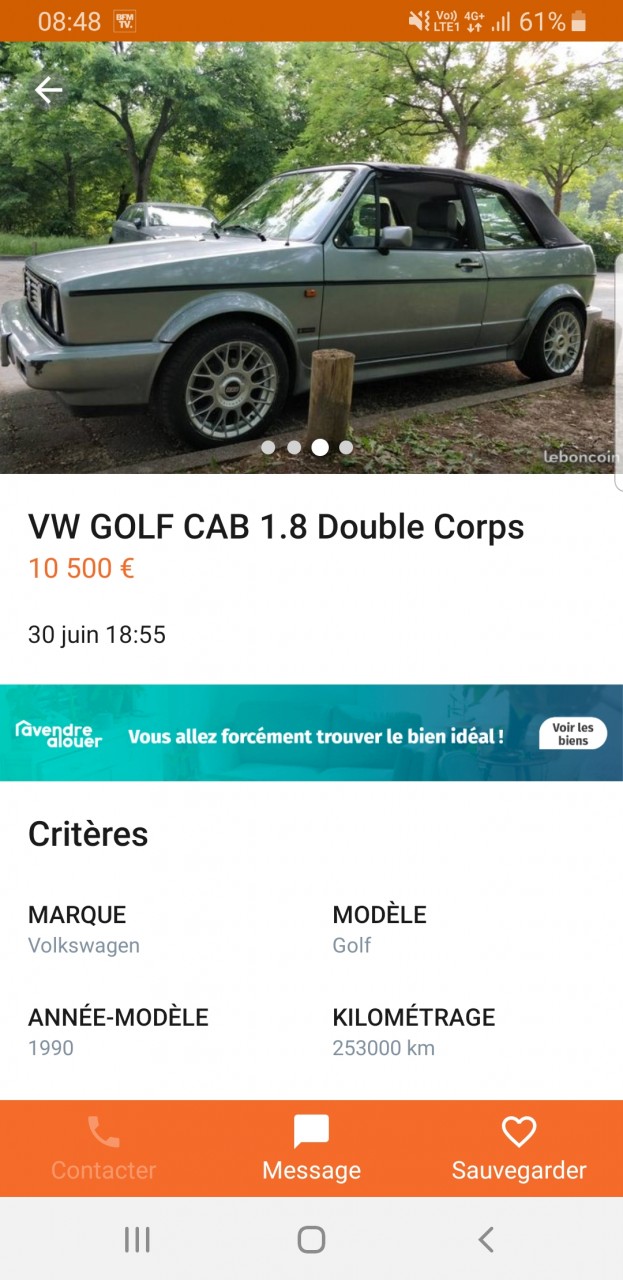Call the seller via Contacter
623x1280 pixels.
pyautogui.click(x=103, y=1148)
